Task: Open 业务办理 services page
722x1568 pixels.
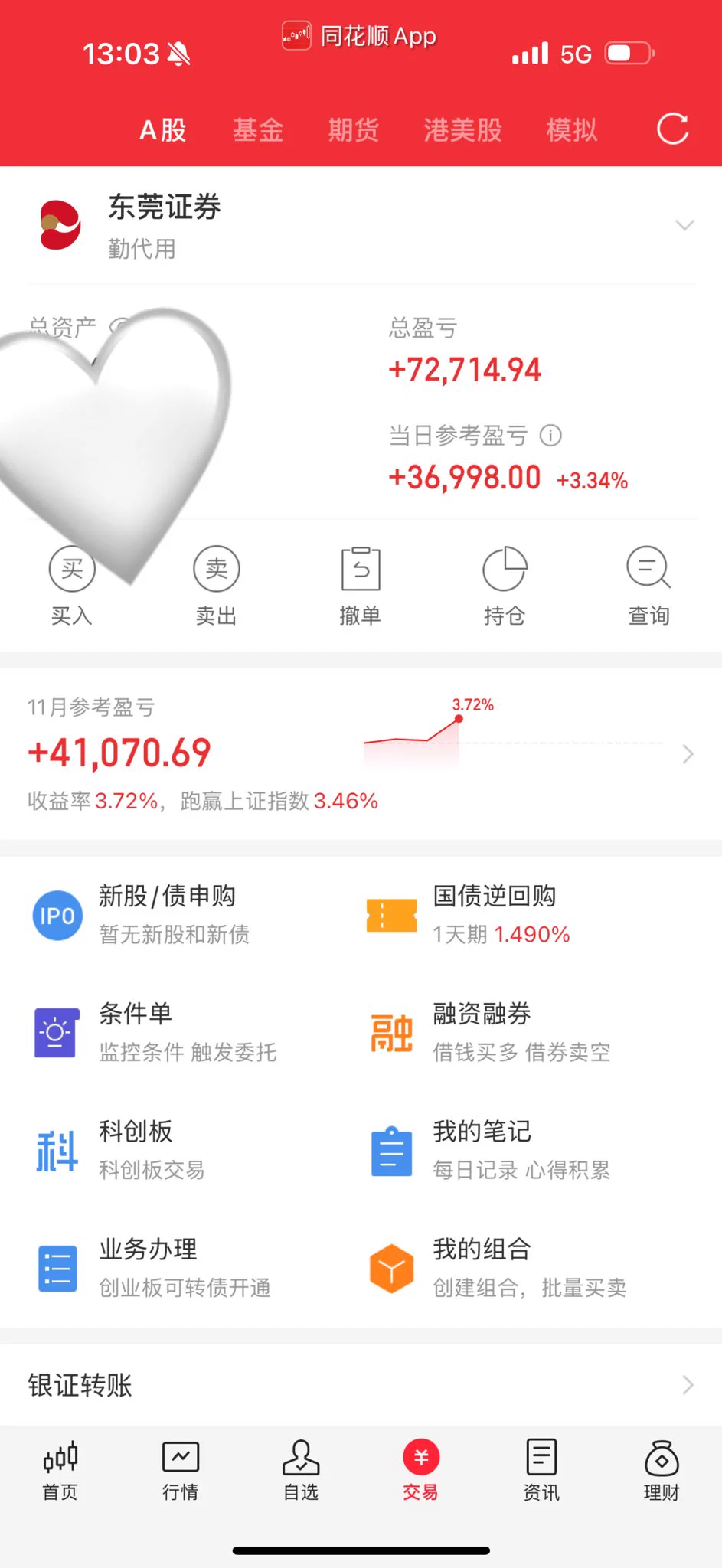Action: [147, 1266]
